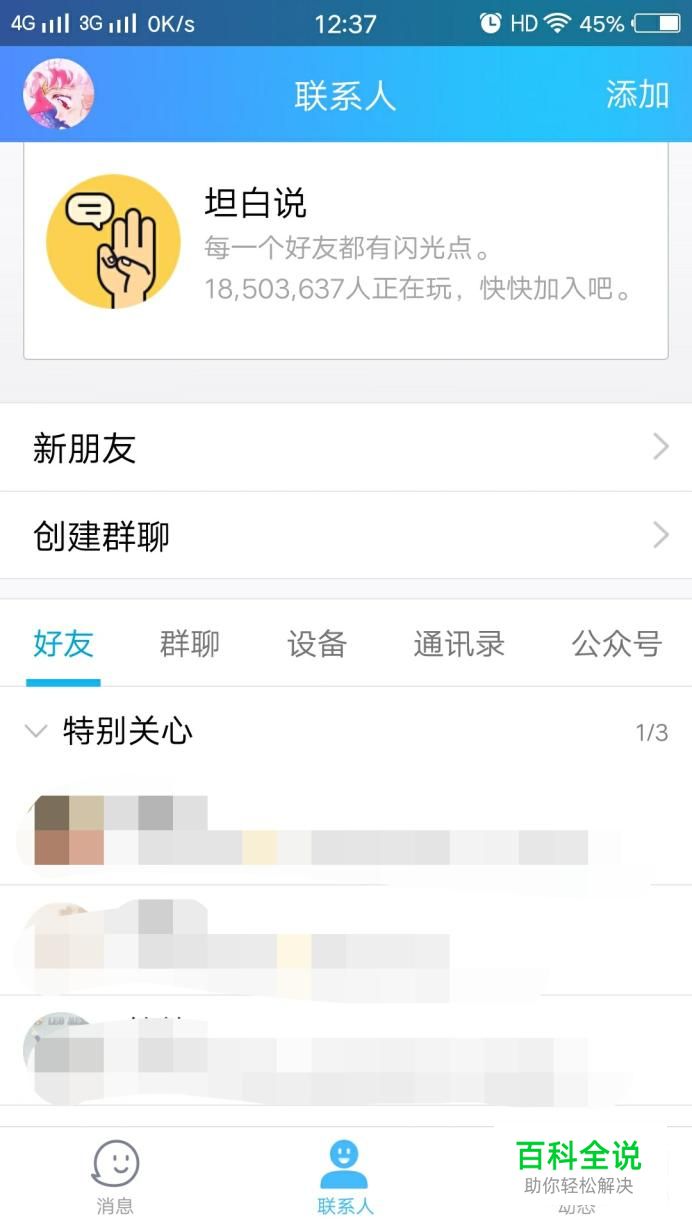Viewport: 692px width, 1230px height.
Task: Switch to the 通讯录 tab
Action: (x=459, y=643)
